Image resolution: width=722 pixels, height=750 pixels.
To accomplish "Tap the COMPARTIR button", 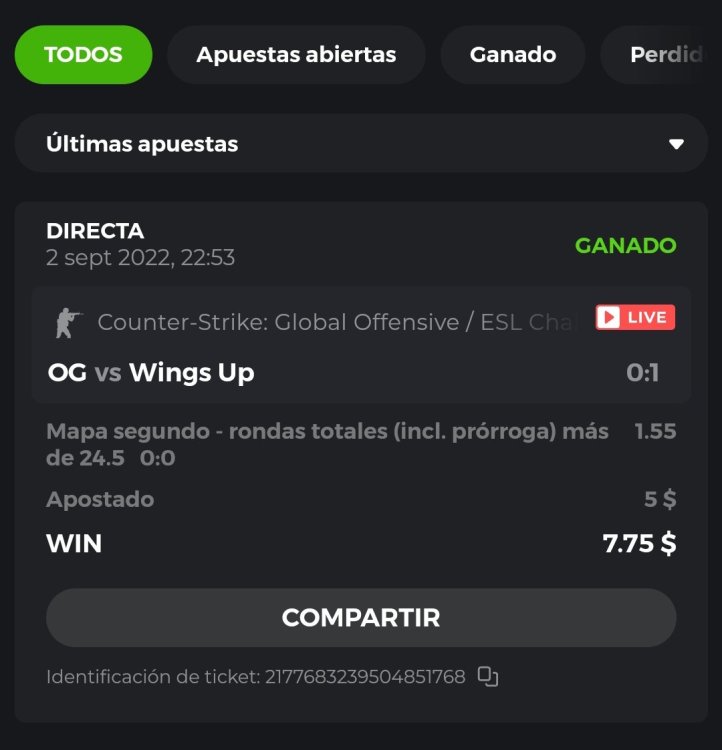I will (x=361, y=617).
